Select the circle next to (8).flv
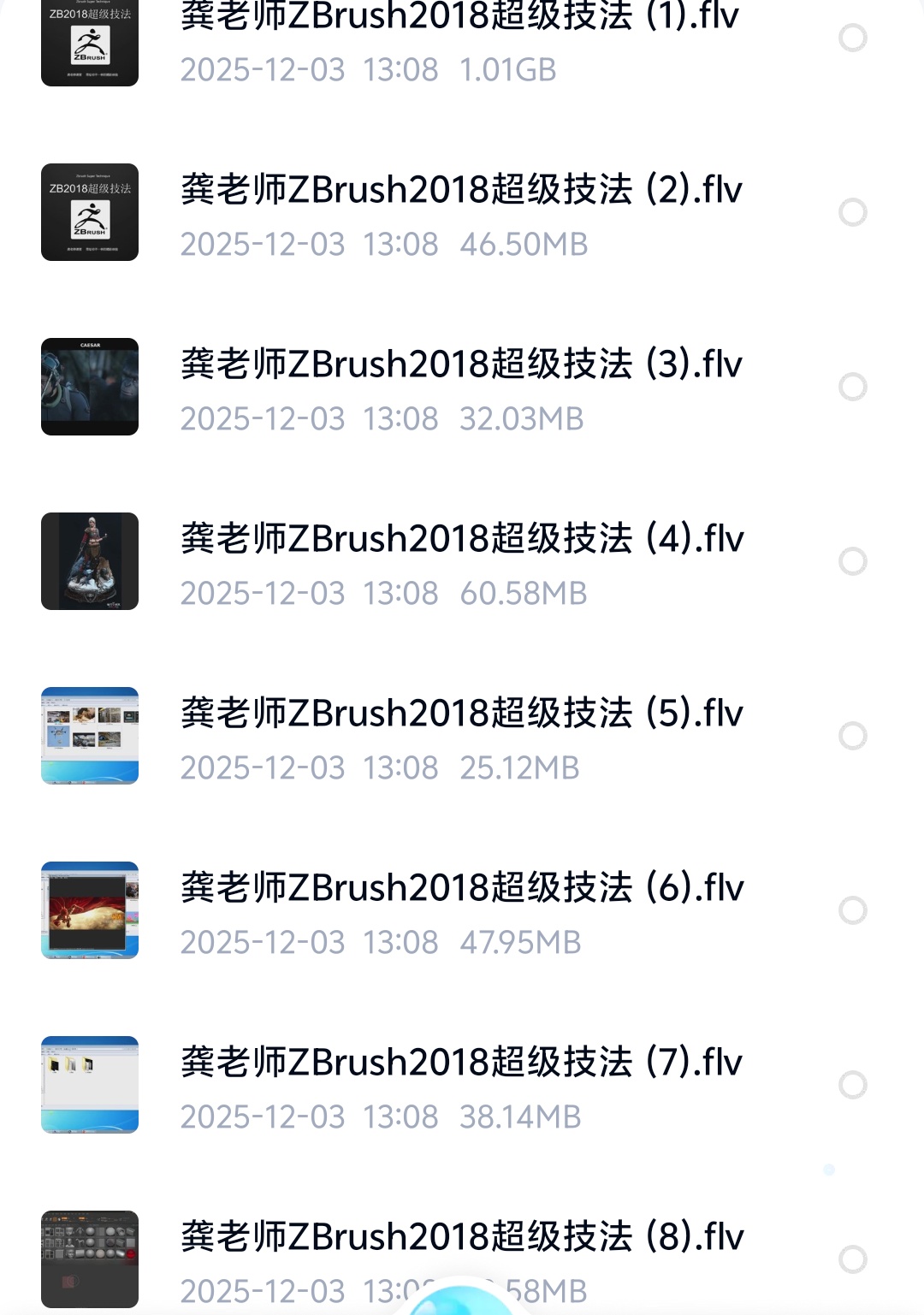924x1315 pixels. click(853, 1259)
